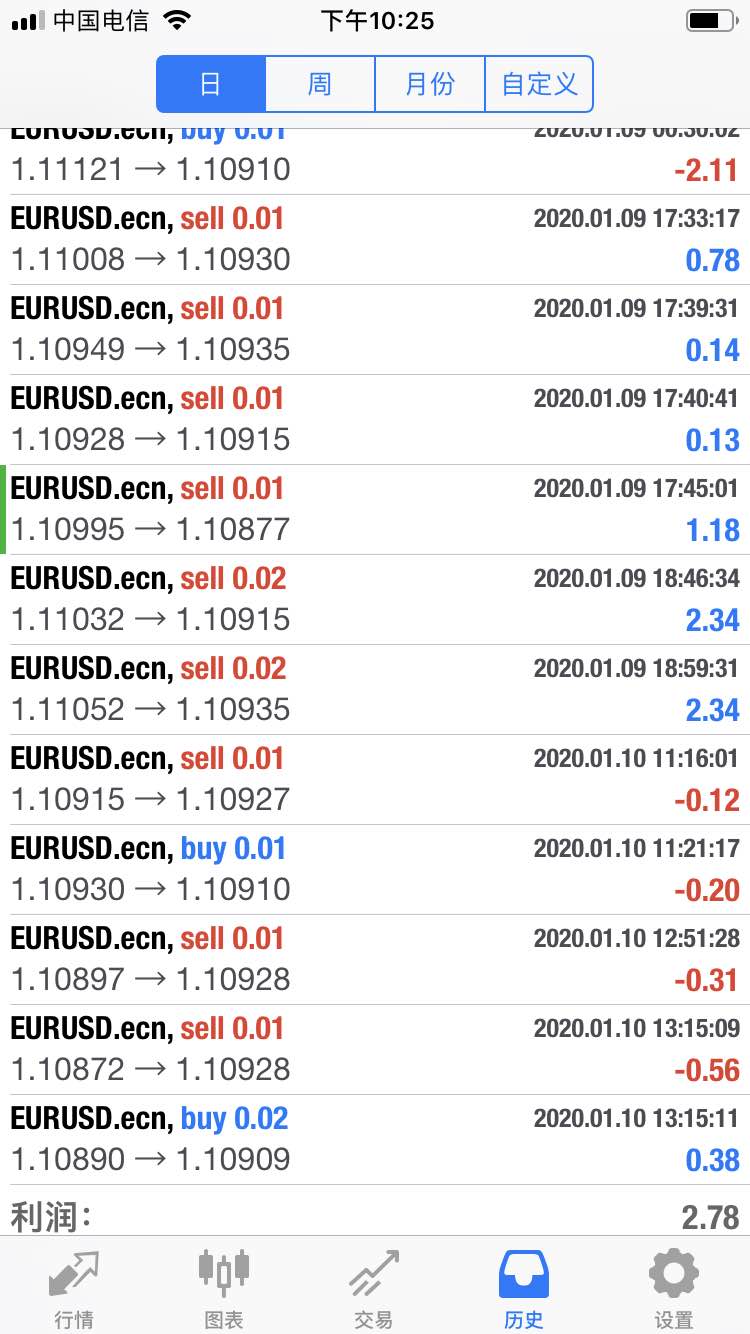Open the buy 0.01 trade at 11:21:17
Screen dimensions: 750x1334
[x=375, y=870]
